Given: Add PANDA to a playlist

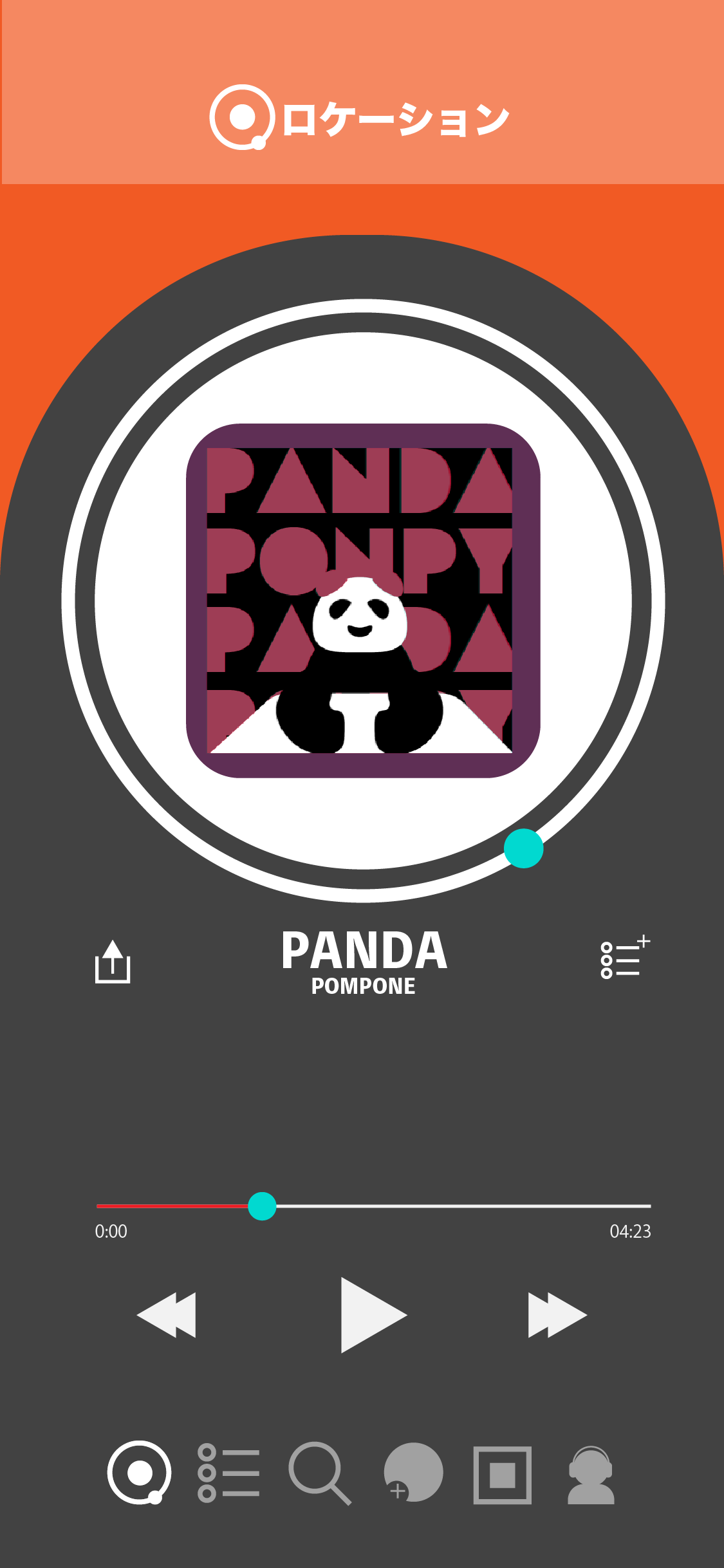Looking at the screenshot, I should click(626, 957).
